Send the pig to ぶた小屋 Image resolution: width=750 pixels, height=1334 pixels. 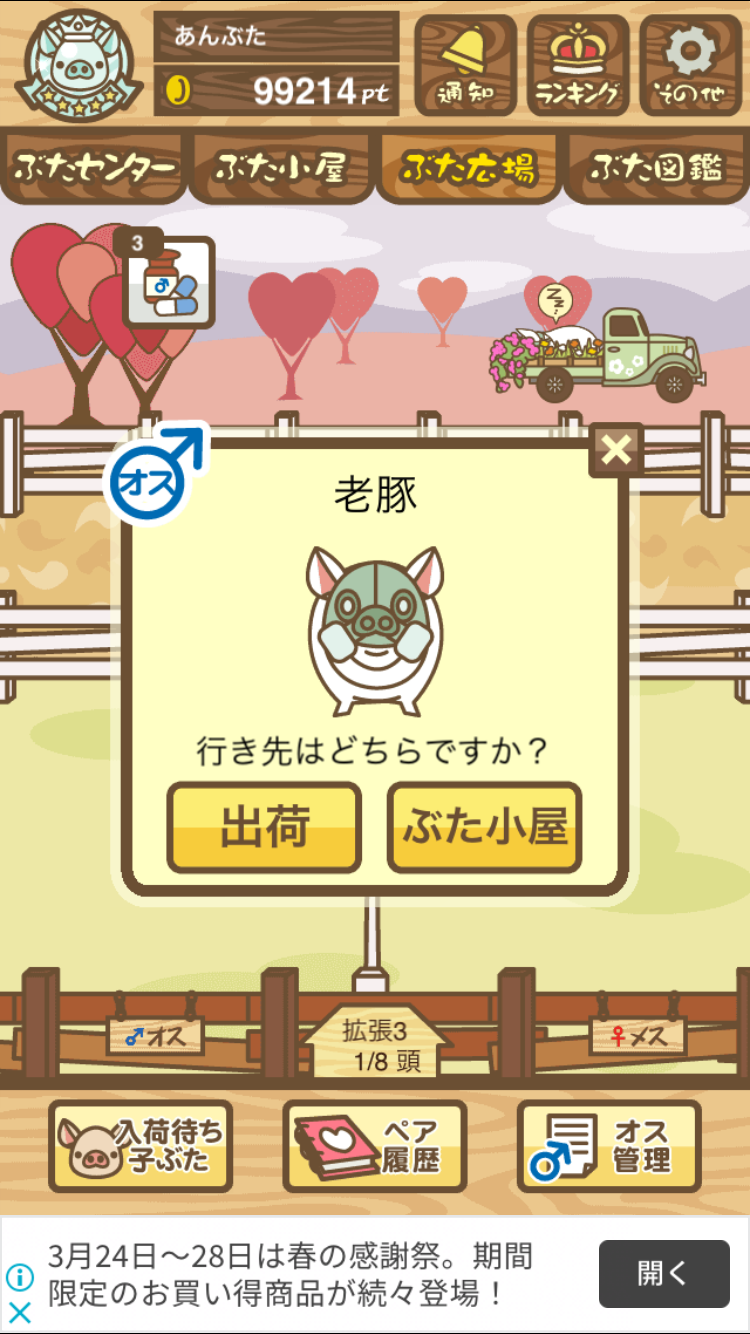click(485, 827)
